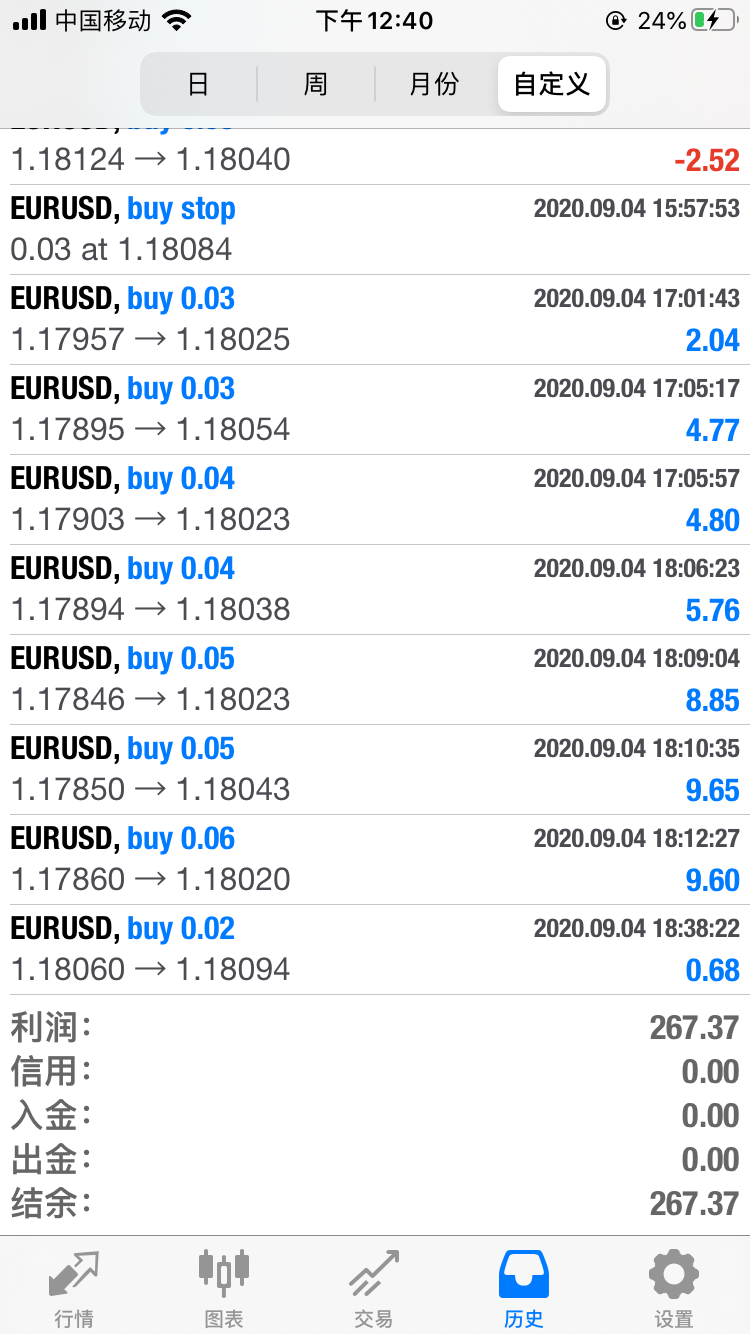Viewport: 750px width, 1334px height.
Task: Open the EURUSD trade with profit 8.85
Action: point(375,679)
